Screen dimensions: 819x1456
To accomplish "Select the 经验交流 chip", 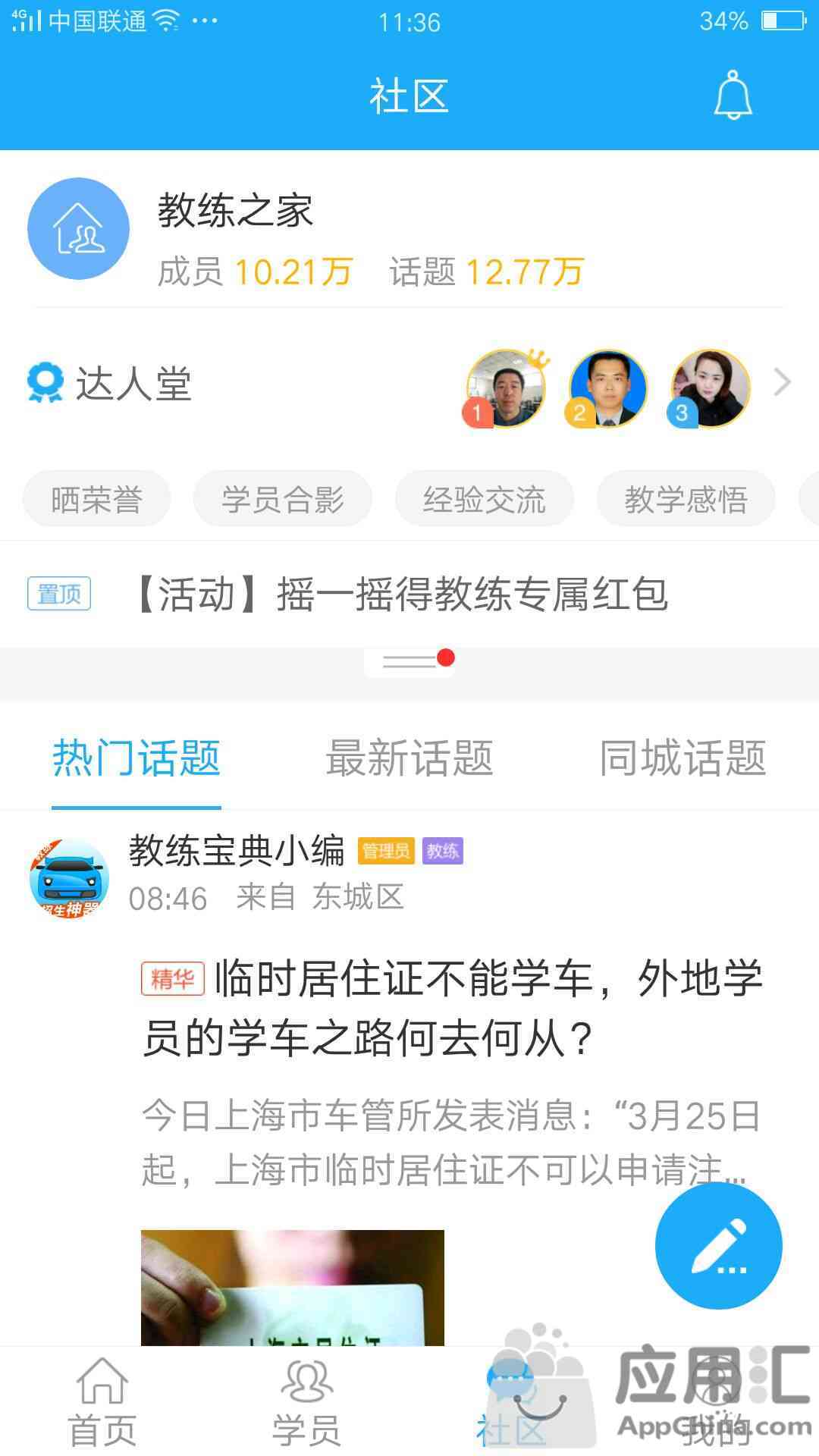I will pos(484,499).
